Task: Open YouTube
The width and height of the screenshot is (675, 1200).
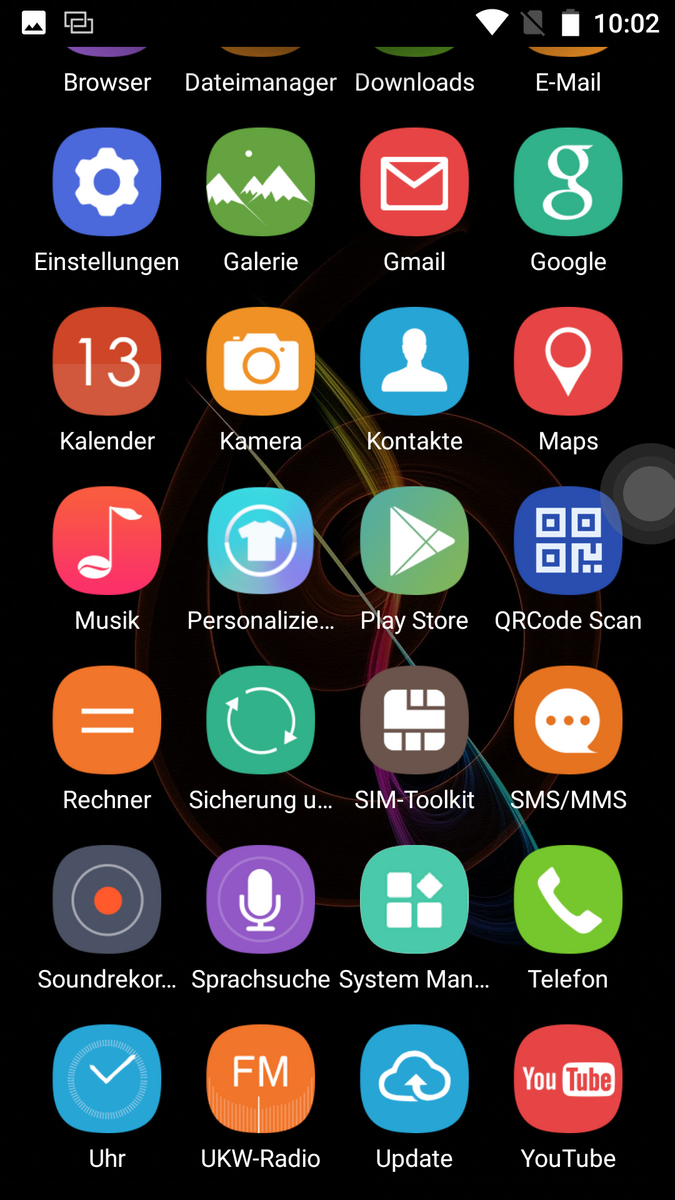Action: 568,1078
